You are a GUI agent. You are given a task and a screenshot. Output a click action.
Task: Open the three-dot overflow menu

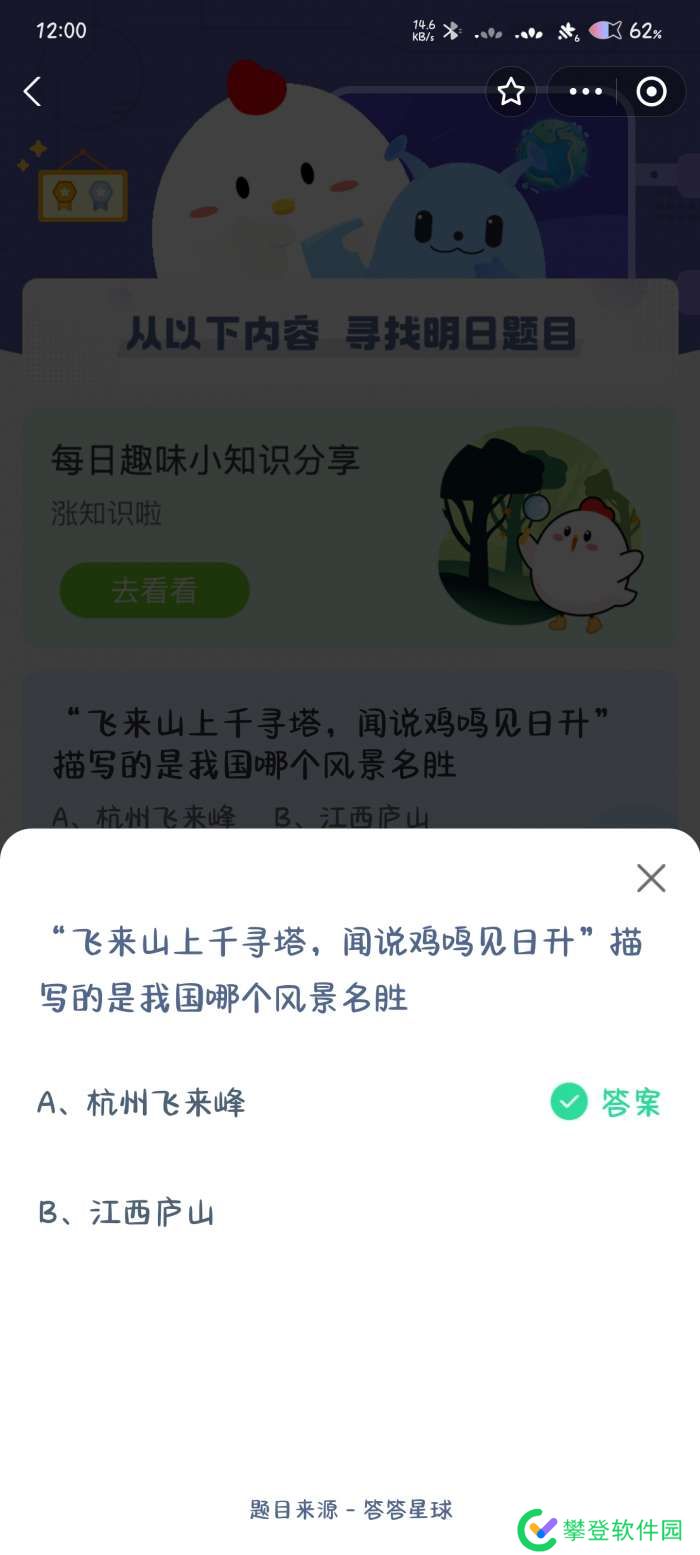click(x=585, y=92)
